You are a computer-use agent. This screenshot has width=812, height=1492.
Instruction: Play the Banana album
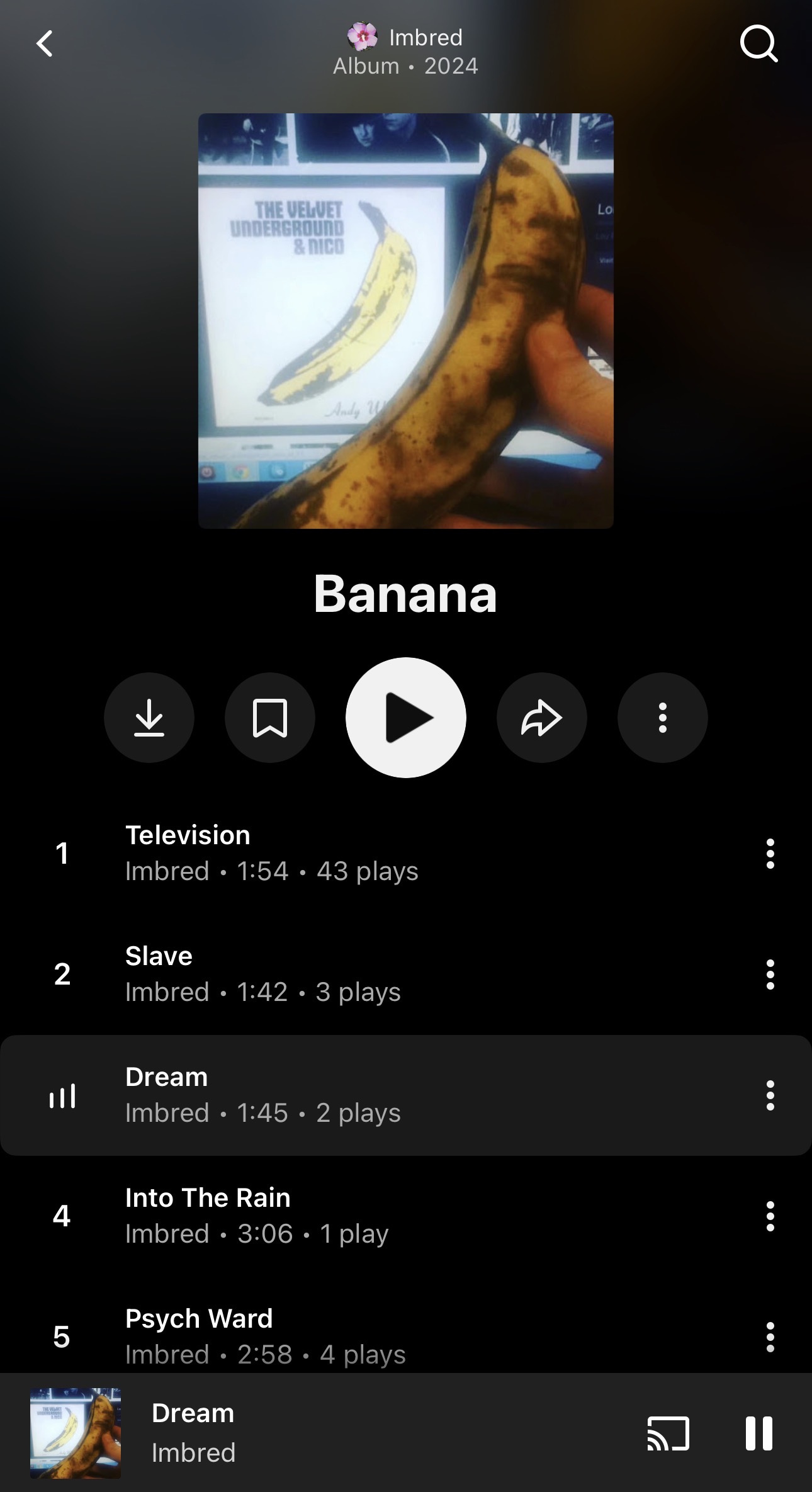(x=406, y=718)
